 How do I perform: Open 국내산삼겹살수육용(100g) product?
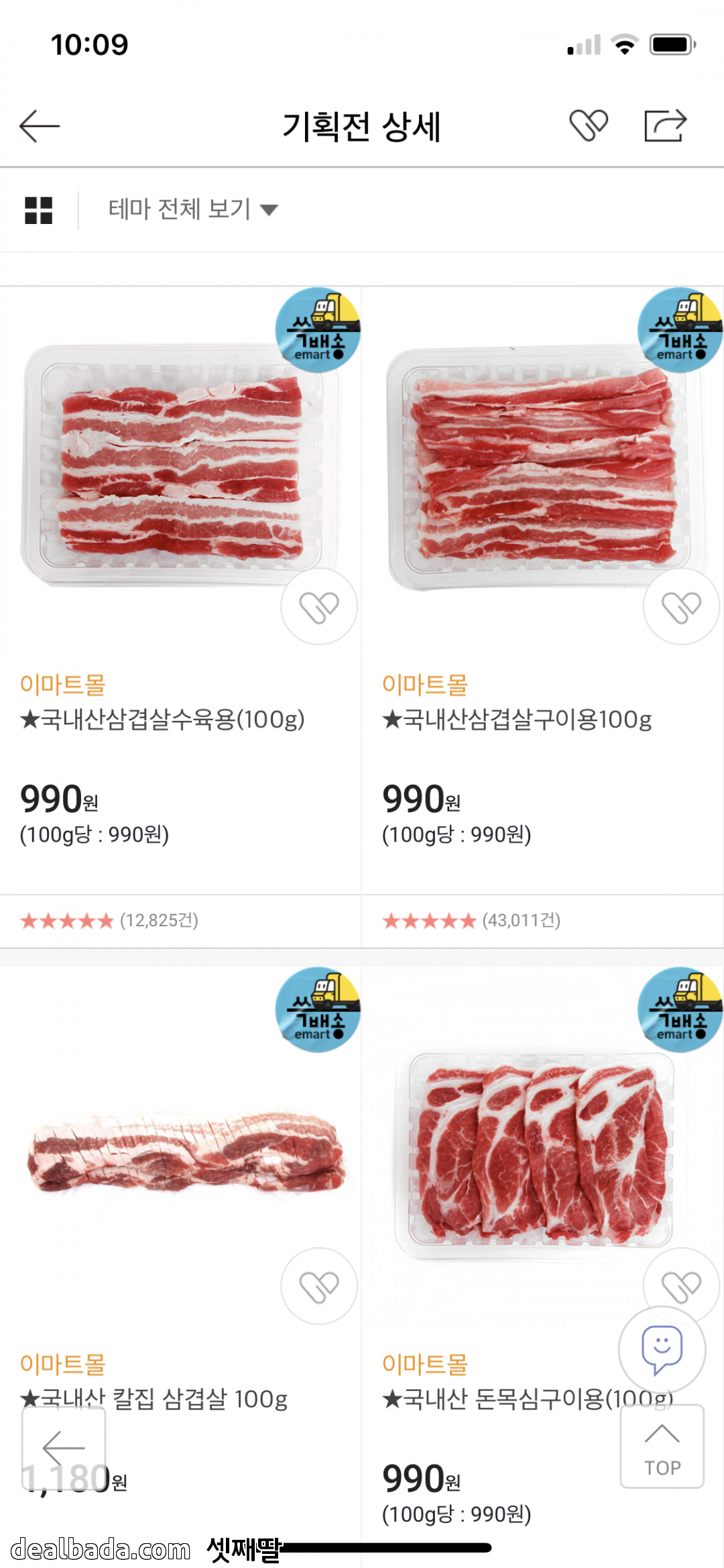coord(162,720)
